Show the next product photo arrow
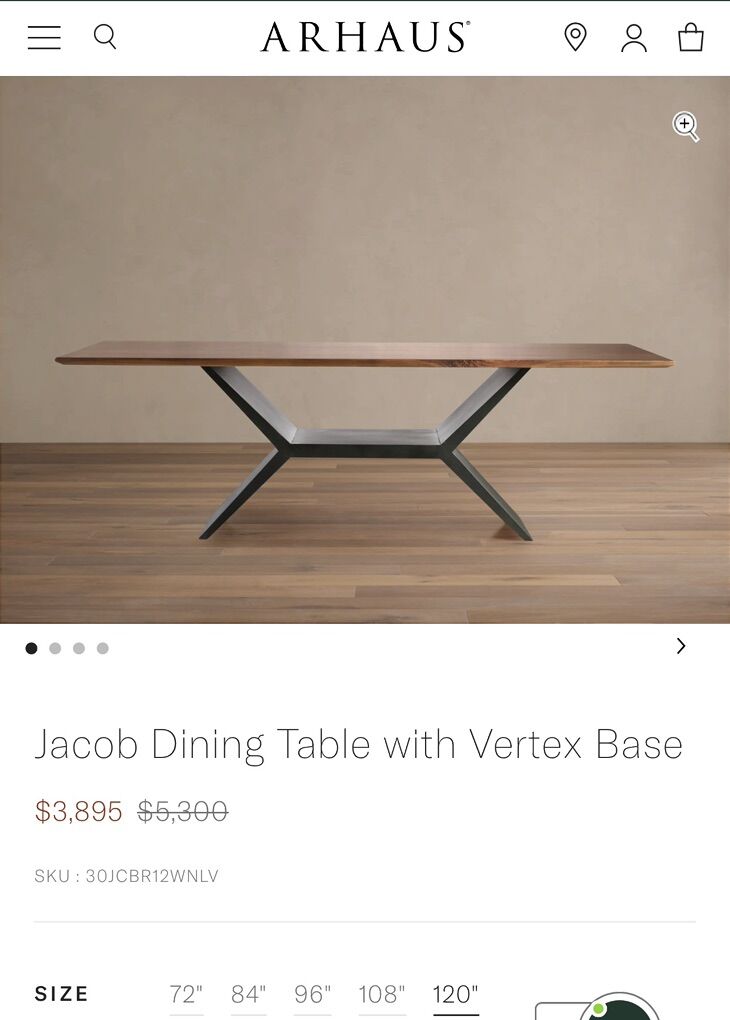The image size is (730, 1020). (681, 646)
